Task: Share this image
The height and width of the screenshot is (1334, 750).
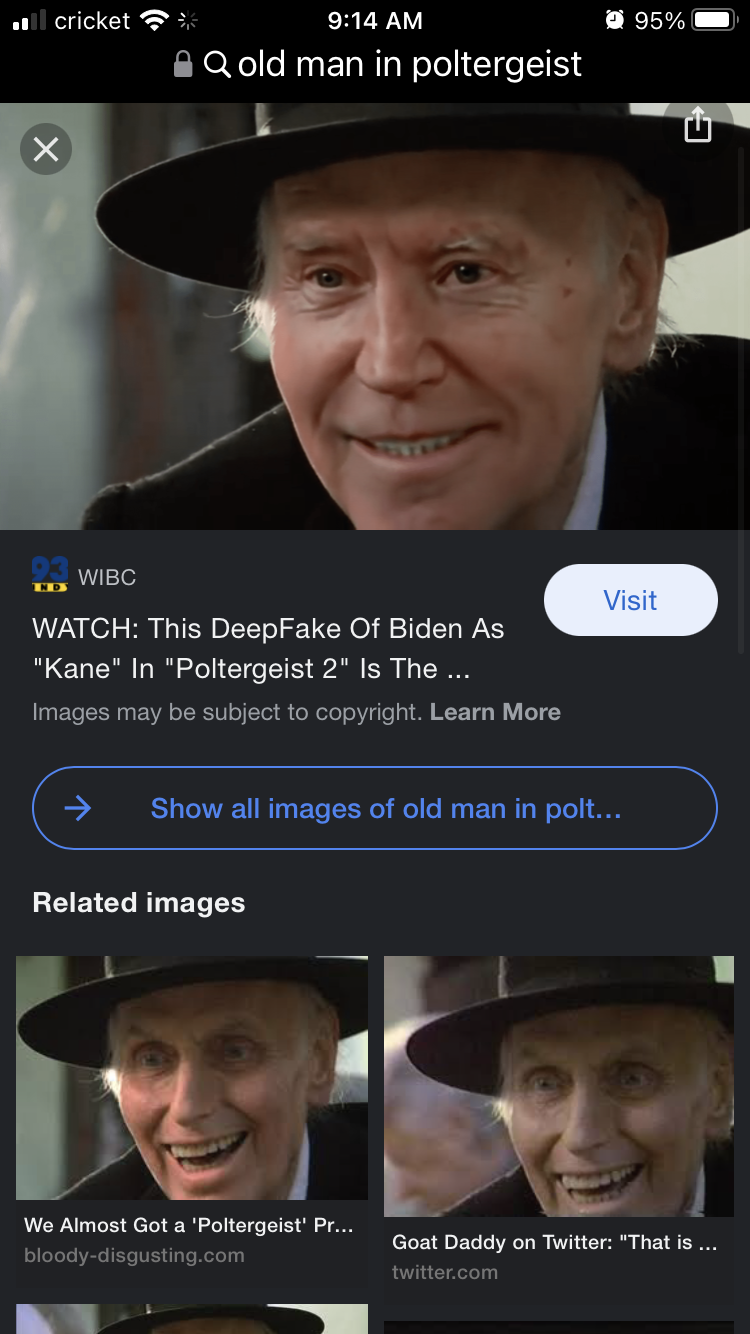Action: [697, 125]
